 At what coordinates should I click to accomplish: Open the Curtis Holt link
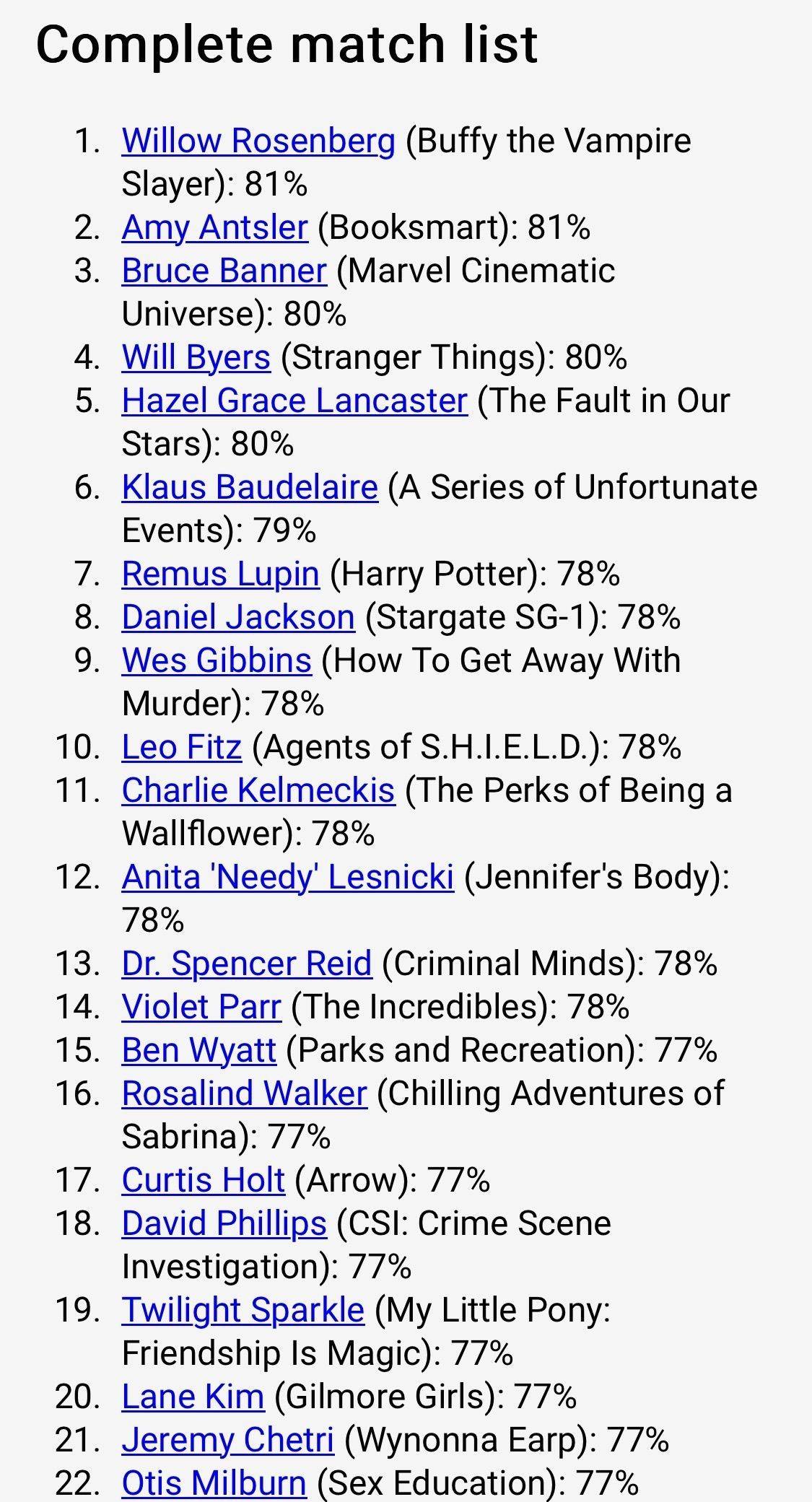click(204, 1180)
